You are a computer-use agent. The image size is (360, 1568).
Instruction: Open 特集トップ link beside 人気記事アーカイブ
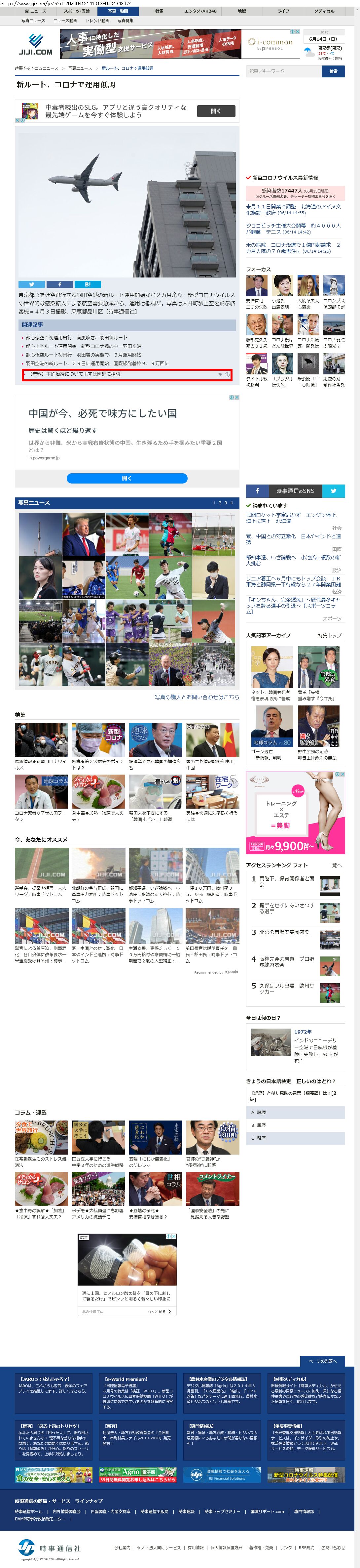330,635
